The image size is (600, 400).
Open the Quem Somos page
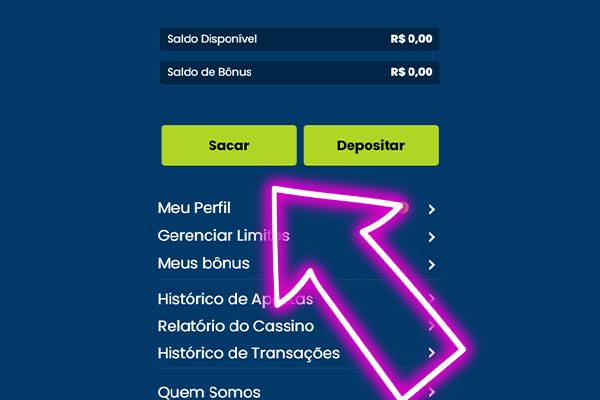[209, 392]
